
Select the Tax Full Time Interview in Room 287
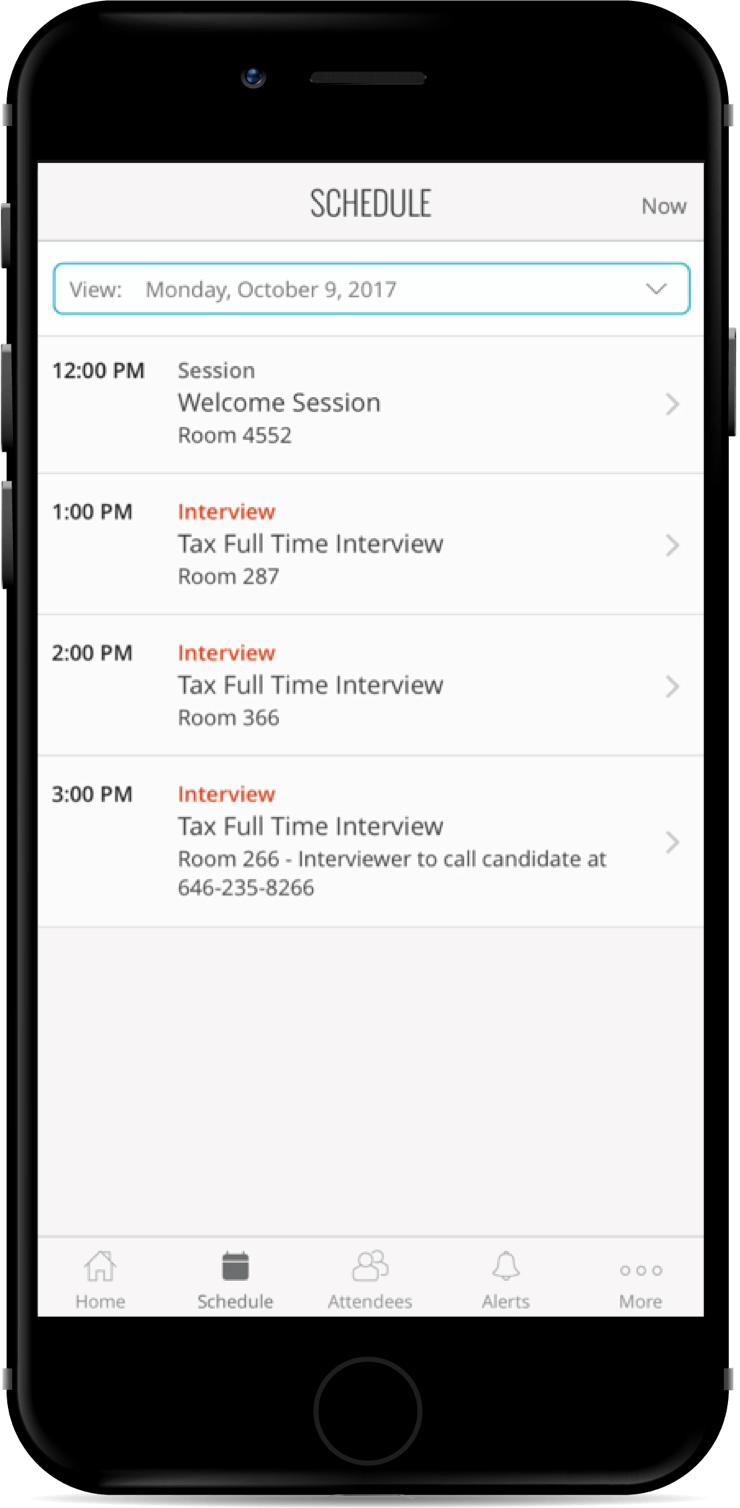(x=310, y=545)
